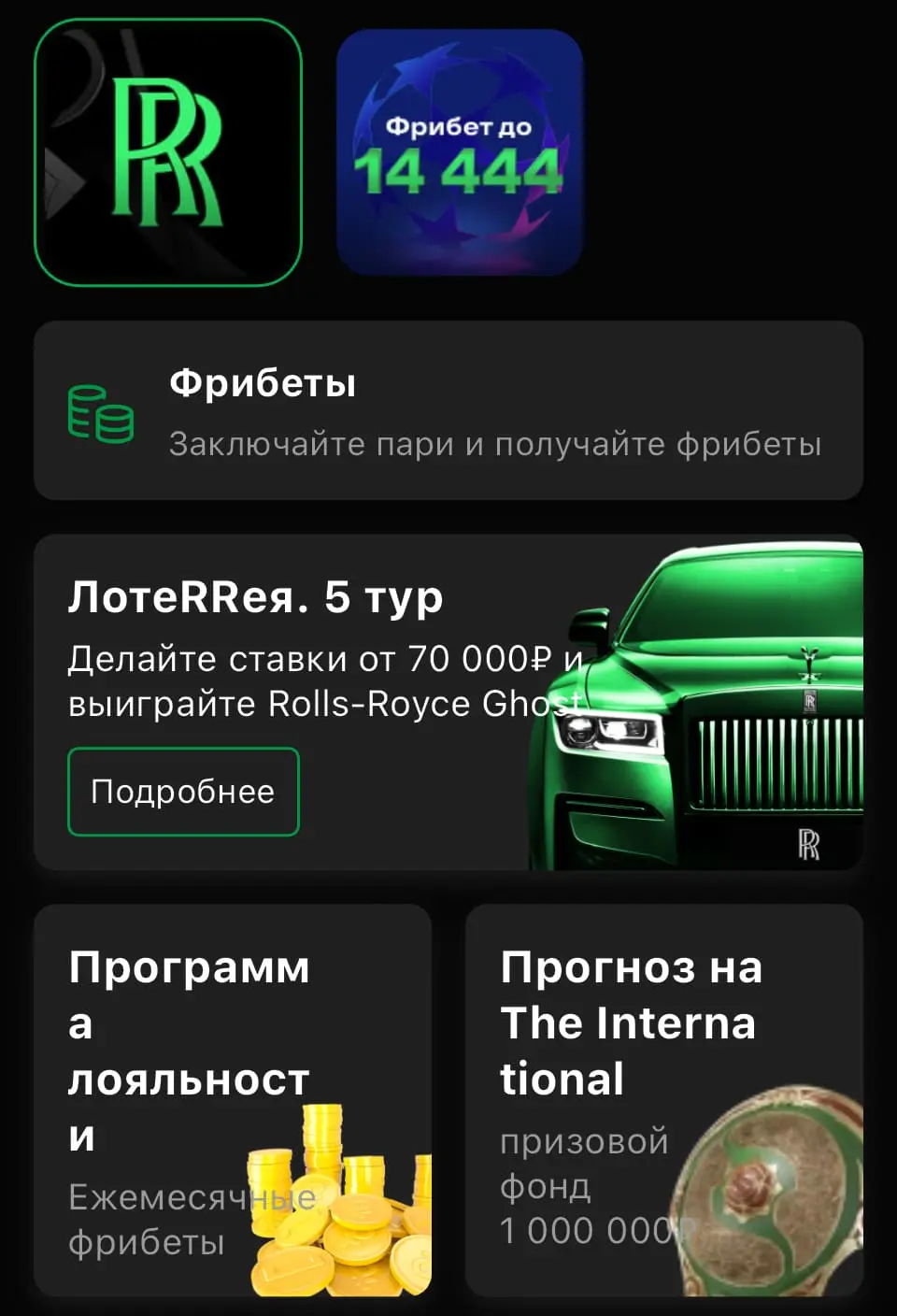Open the Фрибеты promotion card
The height and width of the screenshot is (1316, 897).
[x=448, y=408]
